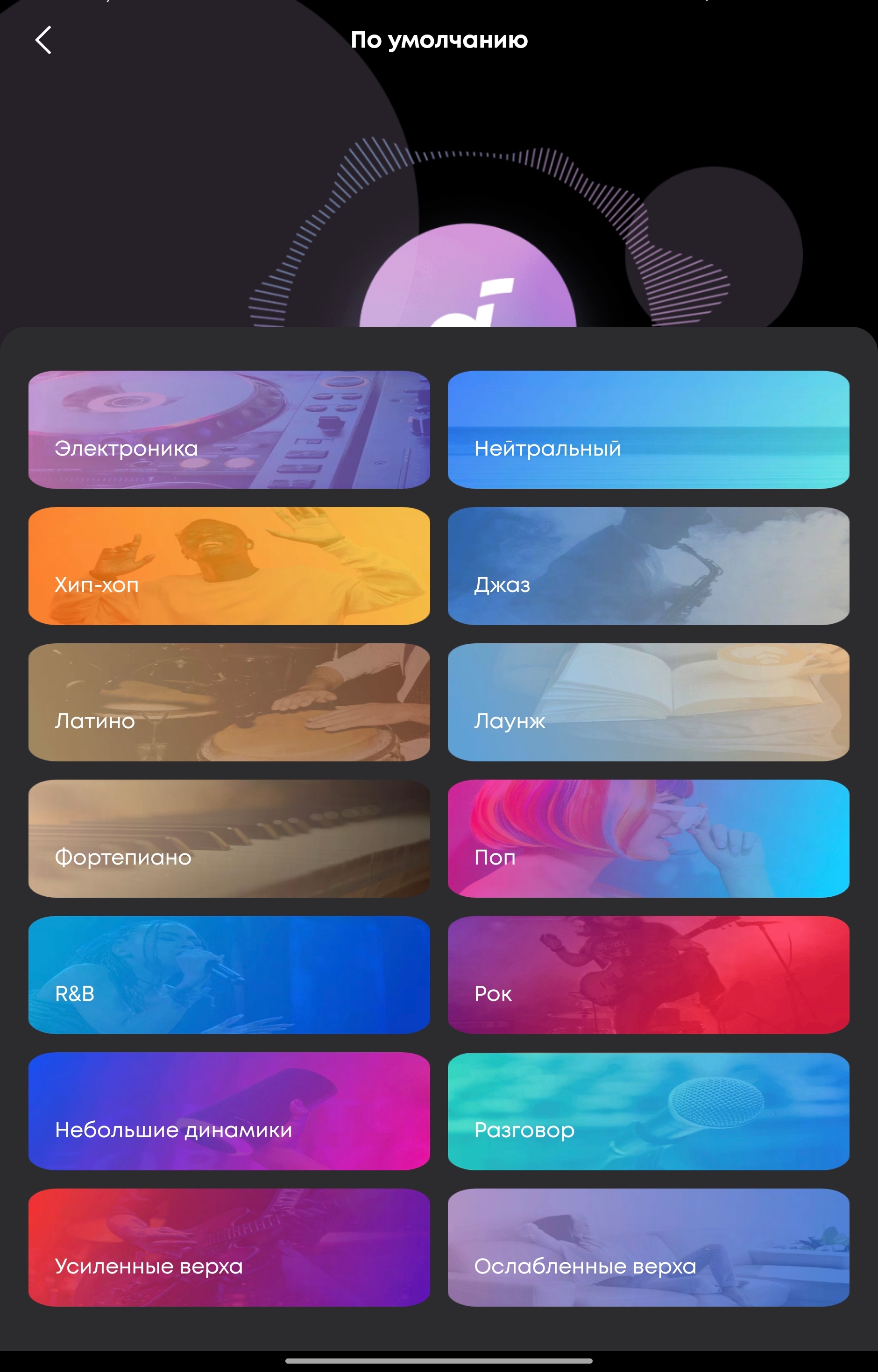Apply the Латино preset
The width and height of the screenshot is (878, 1372).
(229, 702)
